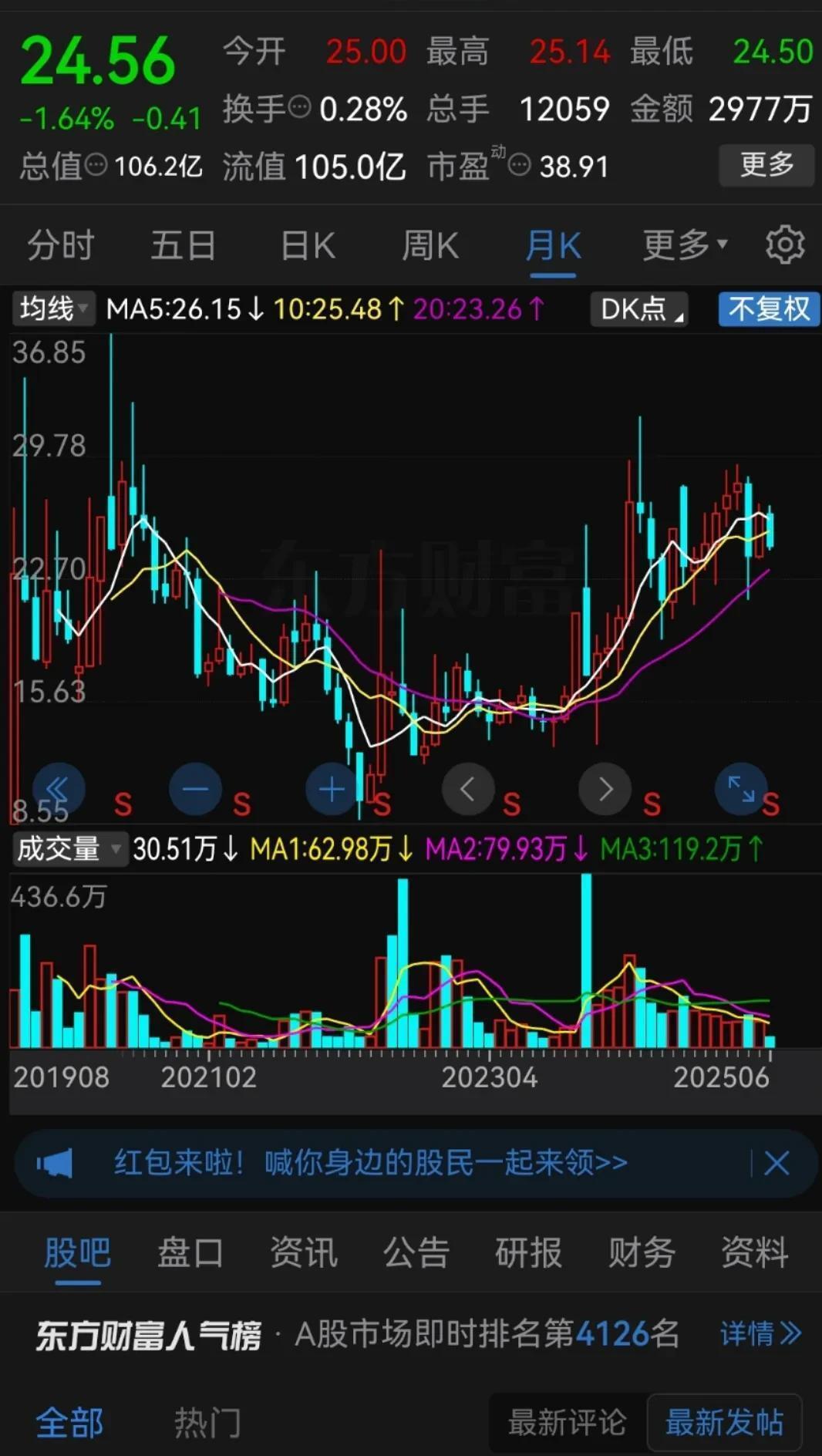Switch to the 周K chart tab
This screenshot has height=1456, width=822.
(430, 246)
